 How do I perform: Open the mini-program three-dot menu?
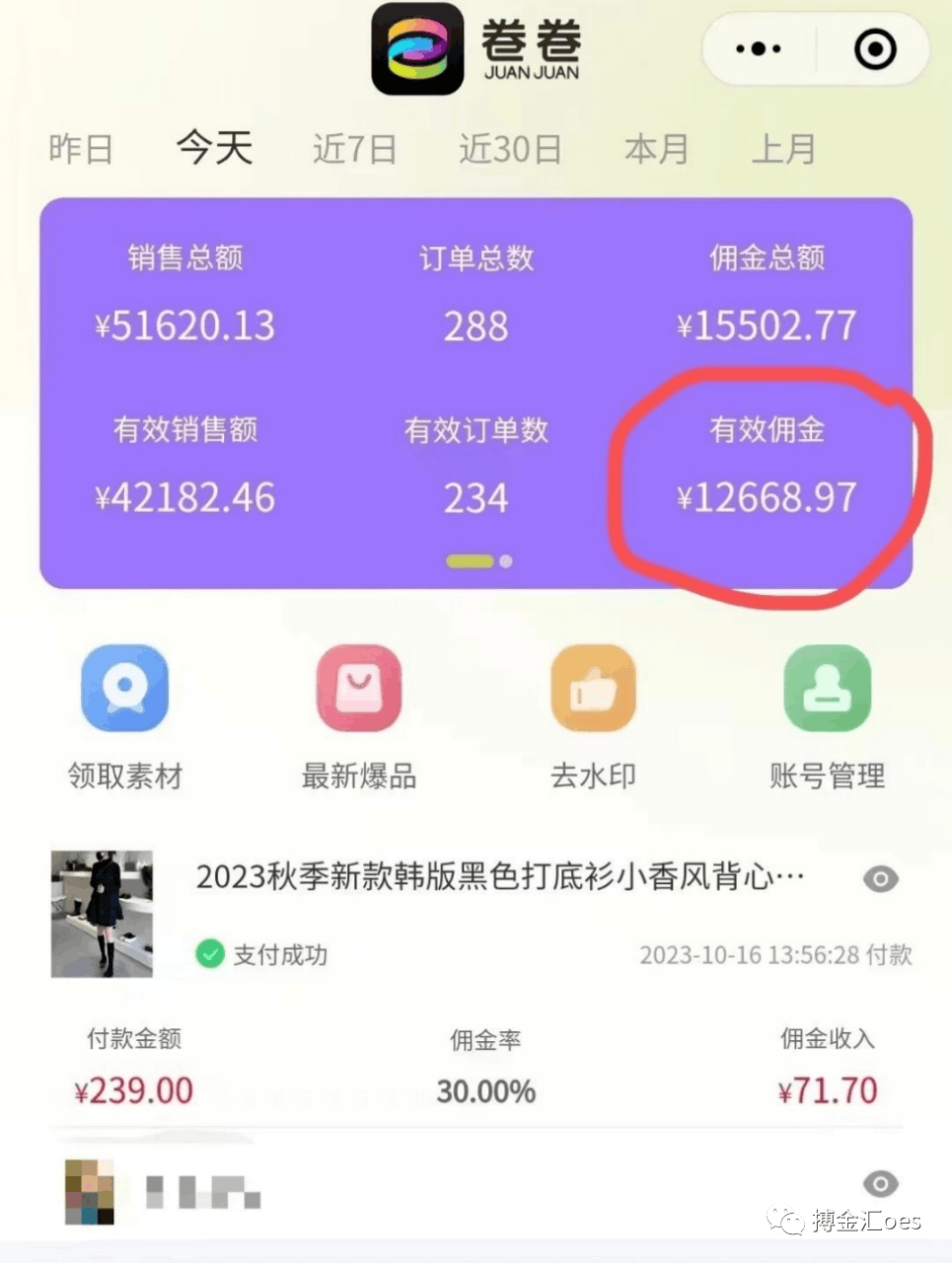point(758,48)
